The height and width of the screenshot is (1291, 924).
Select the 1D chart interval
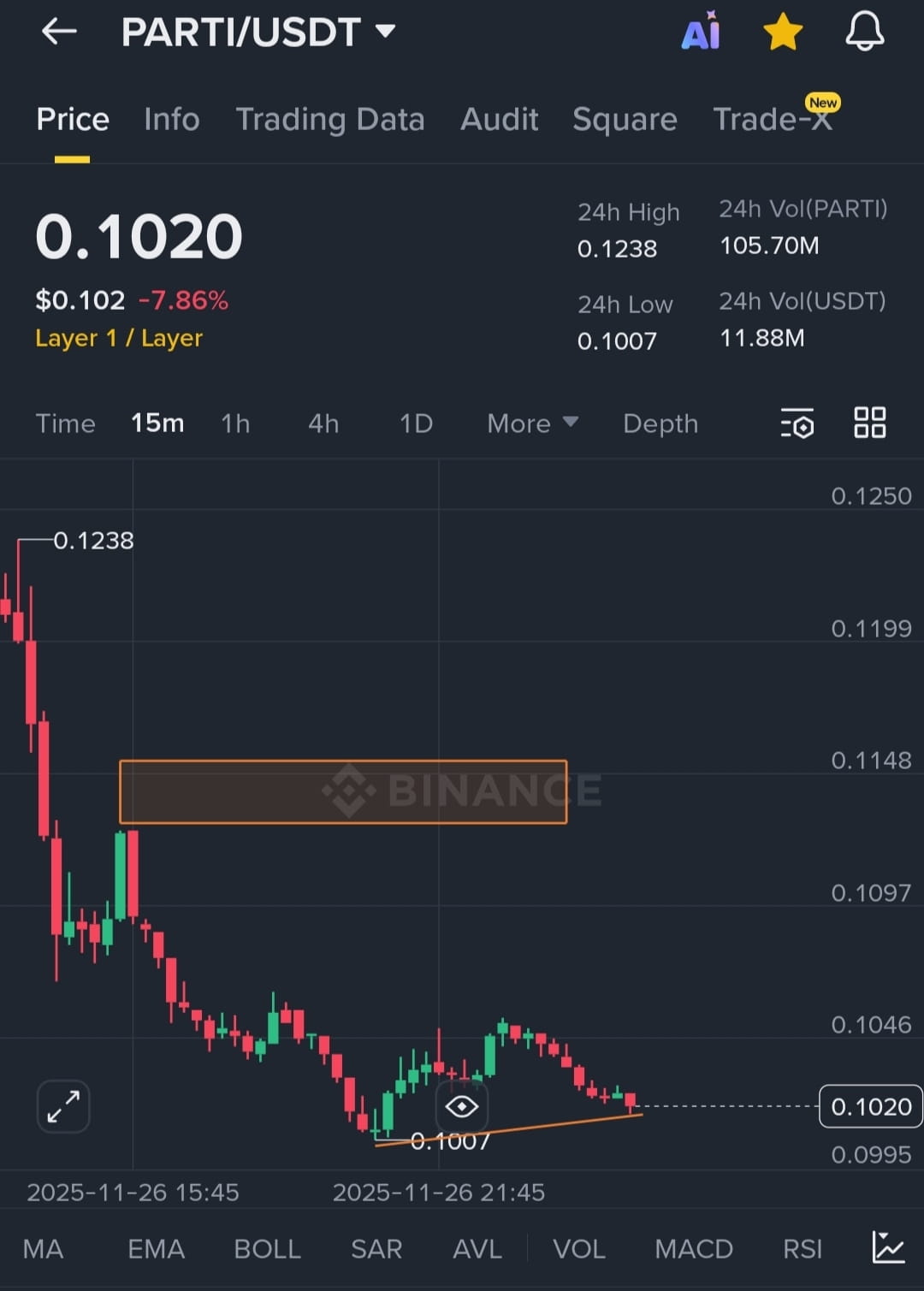coord(416,423)
